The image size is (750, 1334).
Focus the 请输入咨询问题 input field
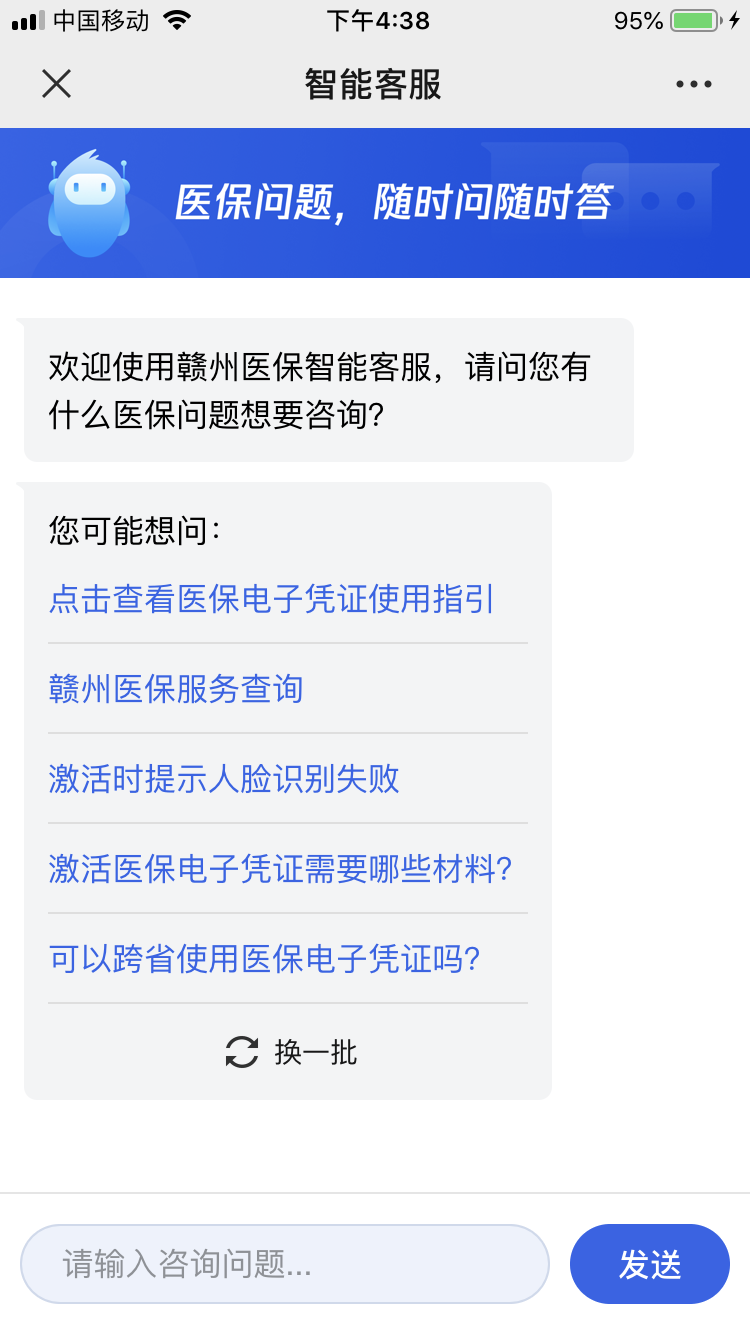tap(285, 1264)
